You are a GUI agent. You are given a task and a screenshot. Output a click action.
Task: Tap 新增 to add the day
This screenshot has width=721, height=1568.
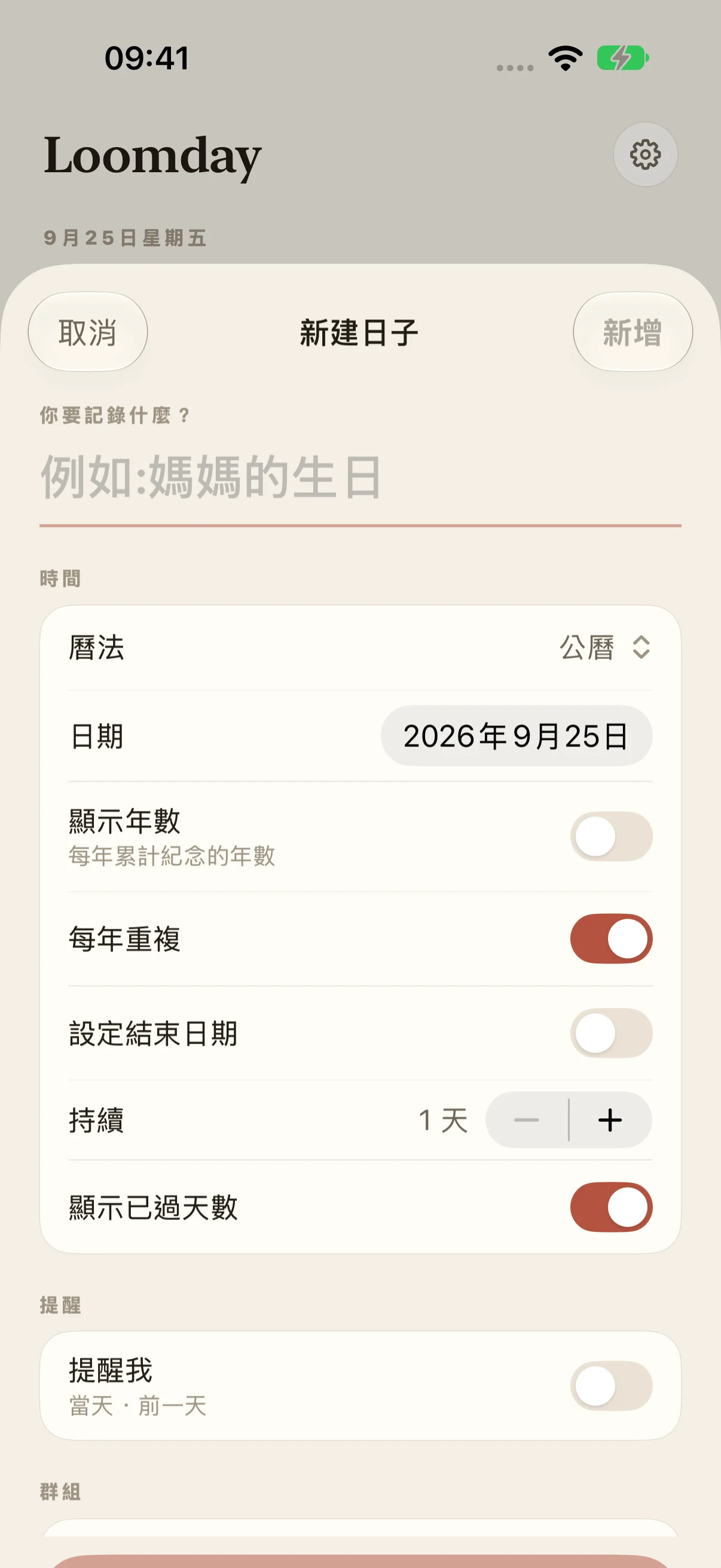(x=633, y=332)
